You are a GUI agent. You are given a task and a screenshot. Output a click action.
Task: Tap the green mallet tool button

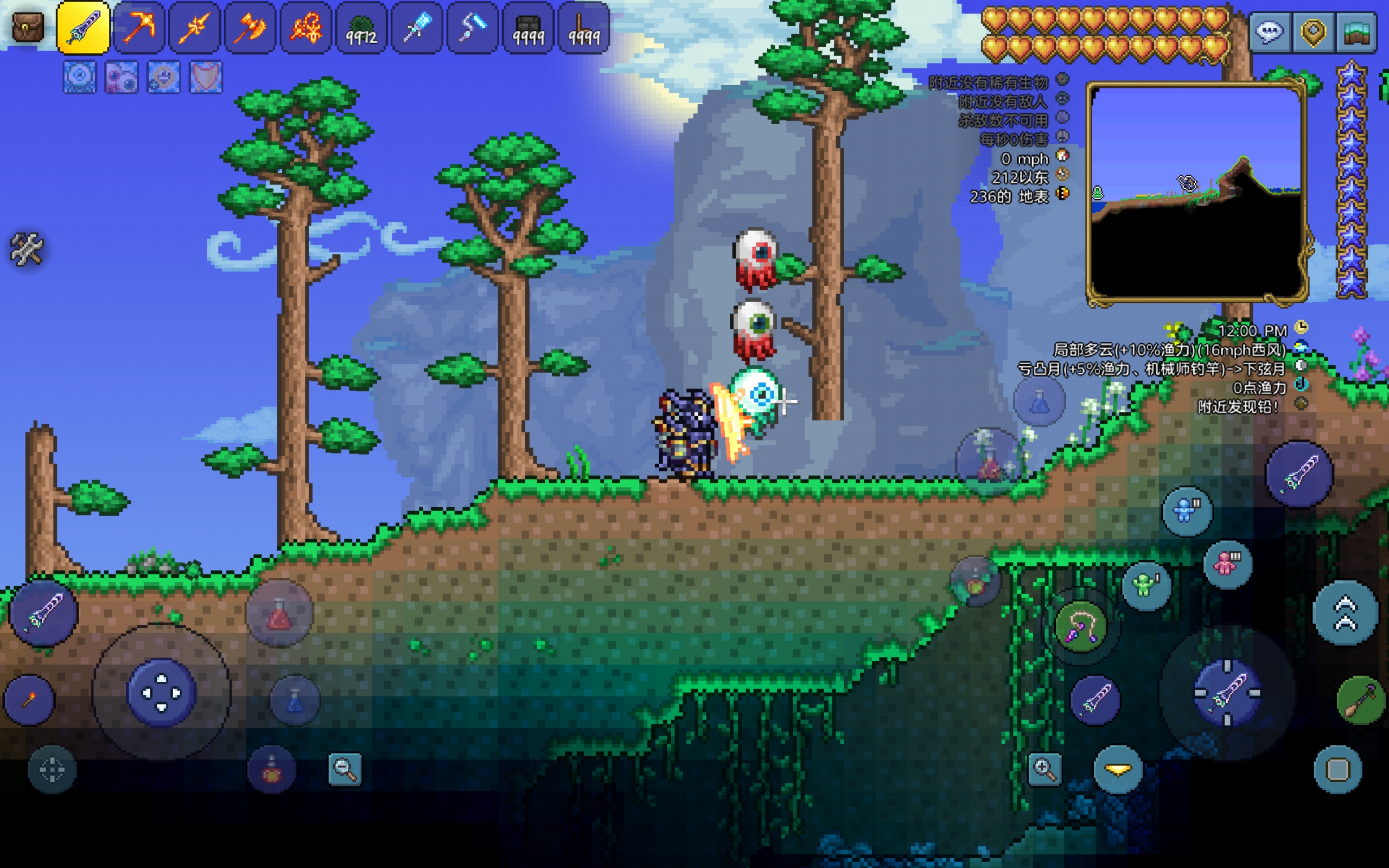tap(1360, 701)
